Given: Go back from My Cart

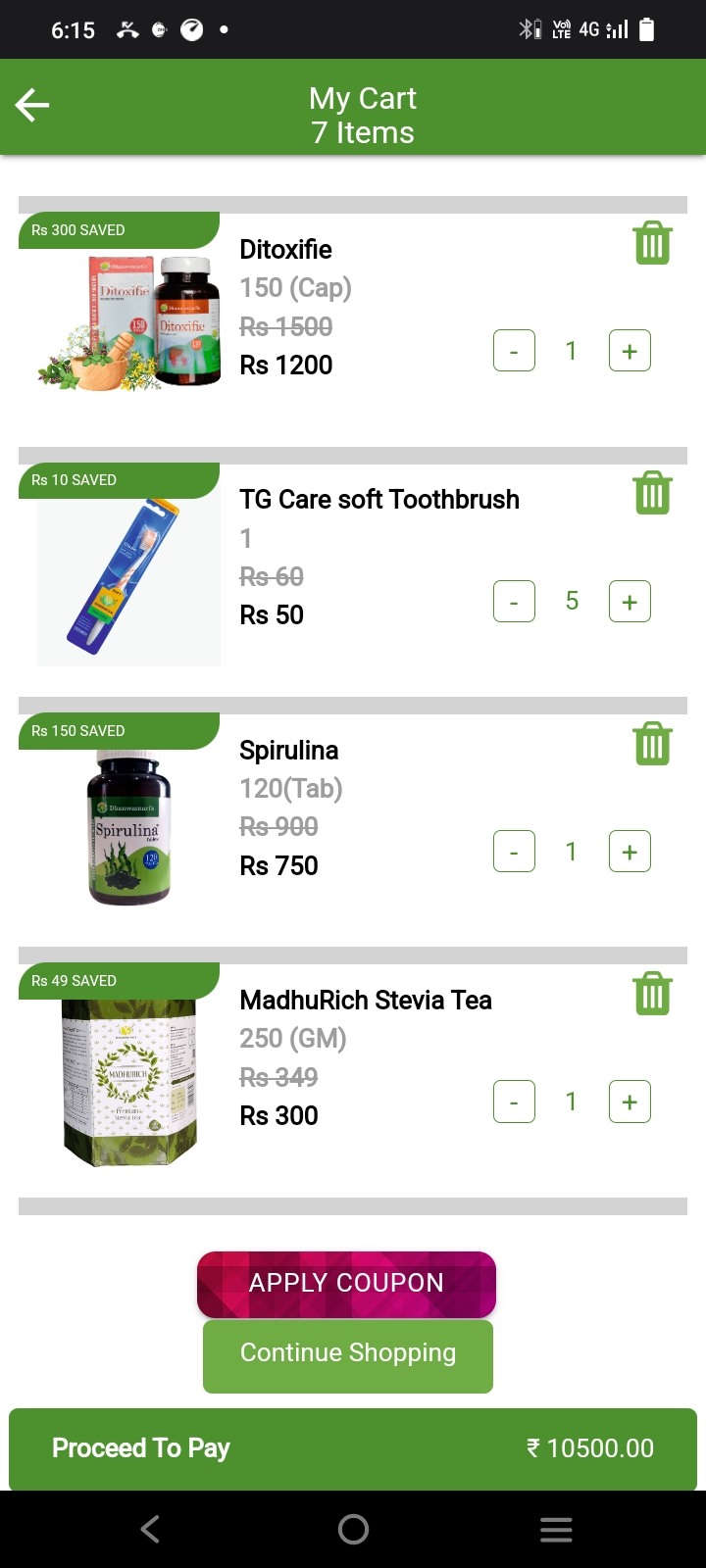Looking at the screenshot, I should 32,105.
